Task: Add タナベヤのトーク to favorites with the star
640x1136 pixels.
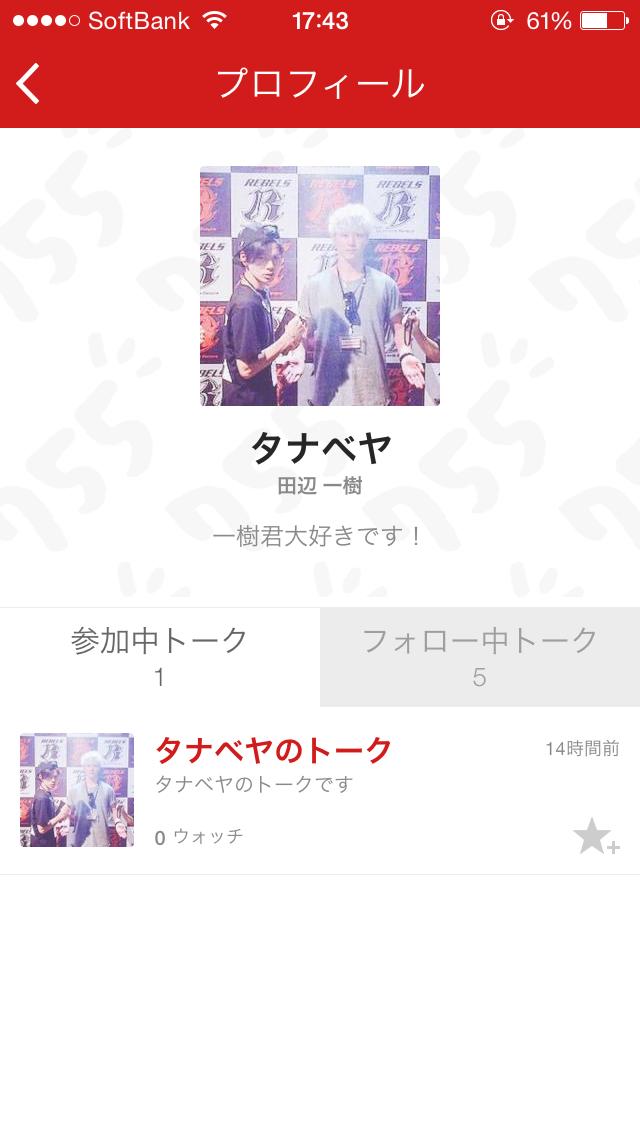Action: click(x=596, y=837)
